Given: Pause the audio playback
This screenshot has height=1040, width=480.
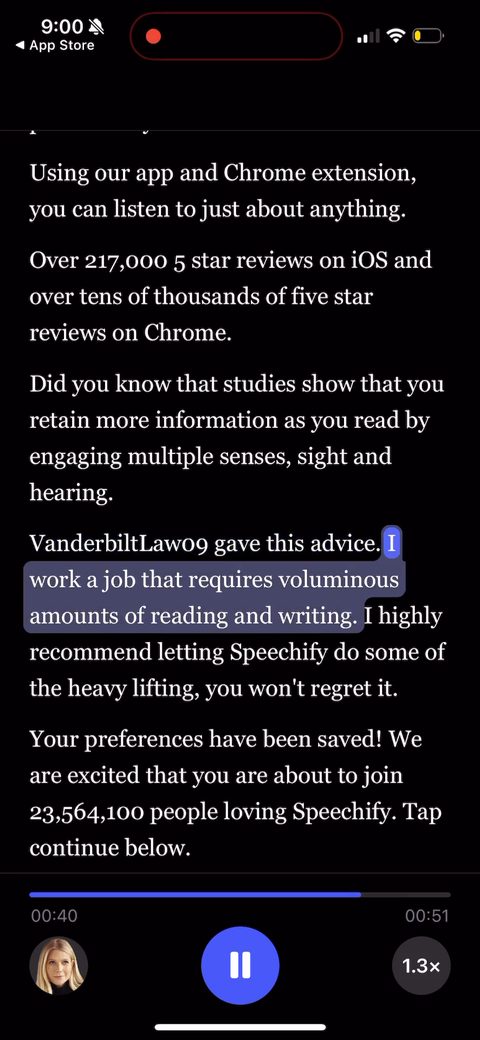Looking at the screenshot, I should coord(240,965).
